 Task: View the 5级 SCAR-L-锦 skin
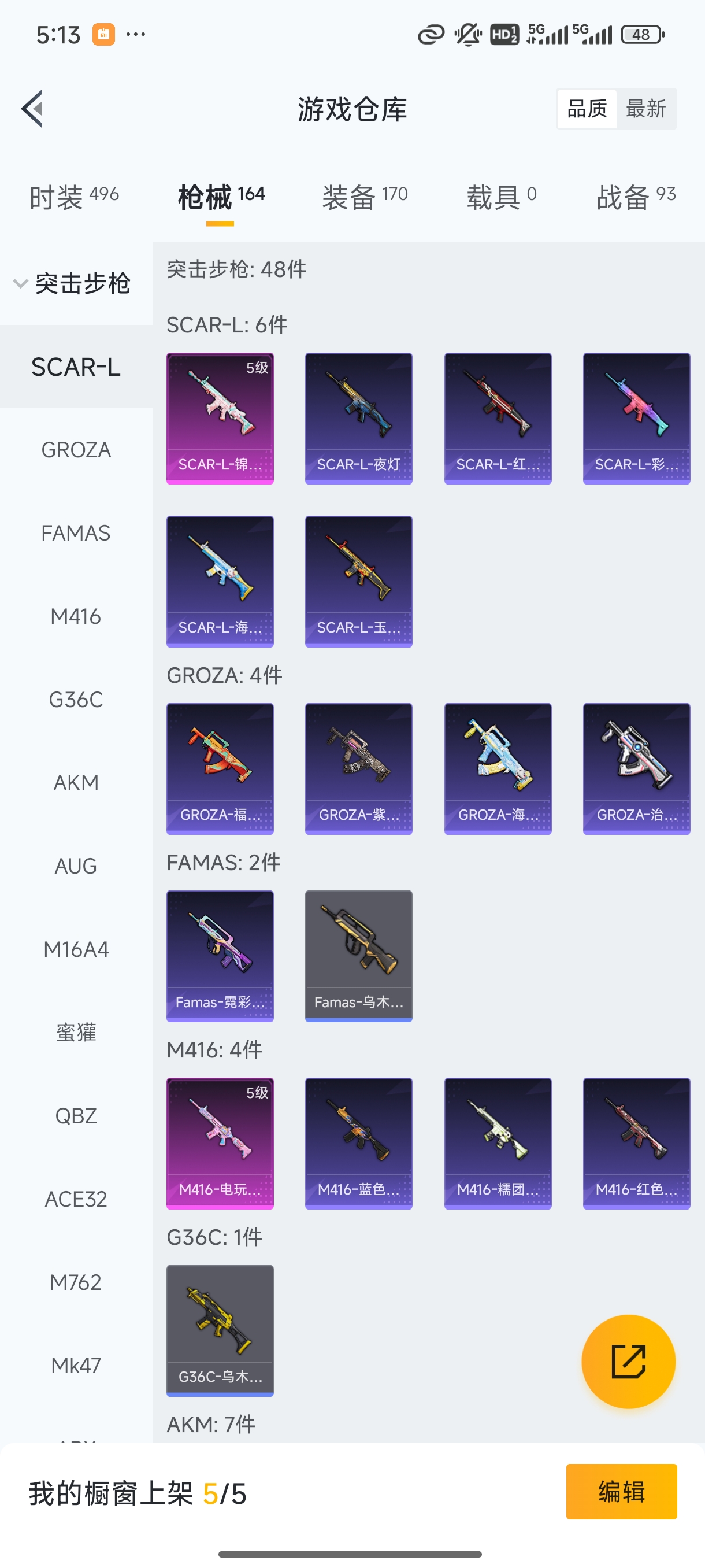(x=220, y=418)
